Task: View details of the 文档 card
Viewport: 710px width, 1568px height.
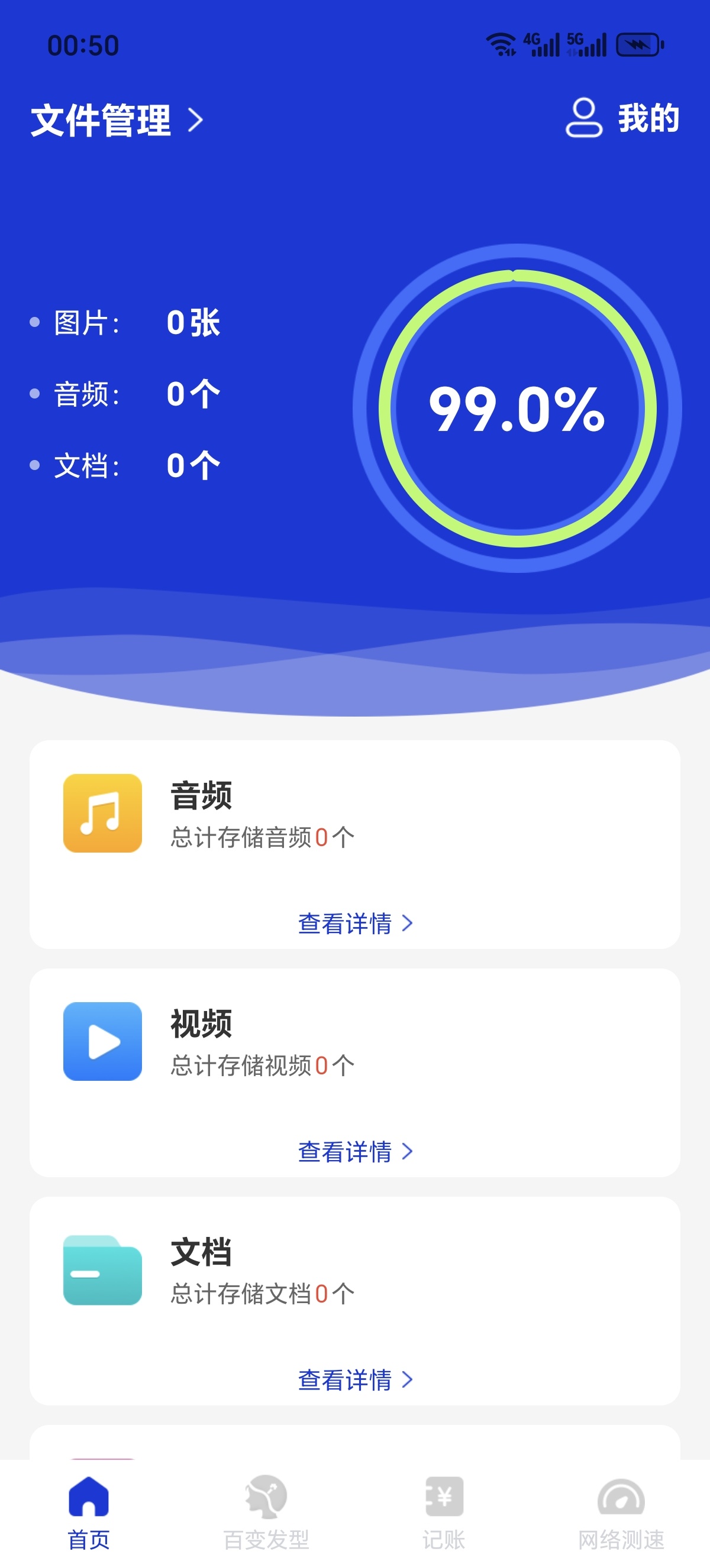Action: click(x=355, y=1379)
